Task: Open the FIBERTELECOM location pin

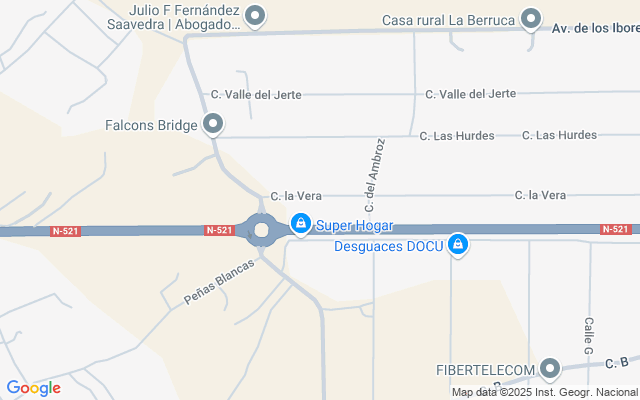Action: pos(549,368)
